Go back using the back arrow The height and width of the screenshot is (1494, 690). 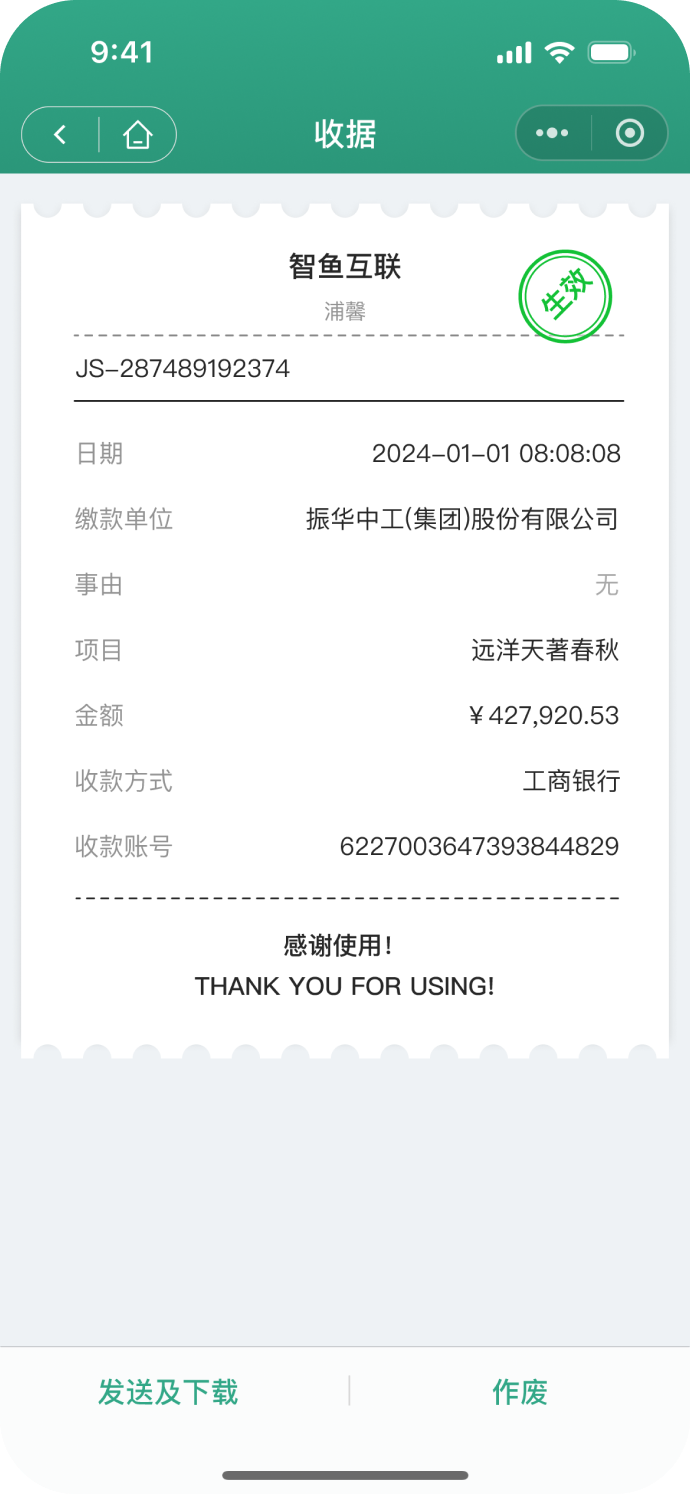(61, 134)
